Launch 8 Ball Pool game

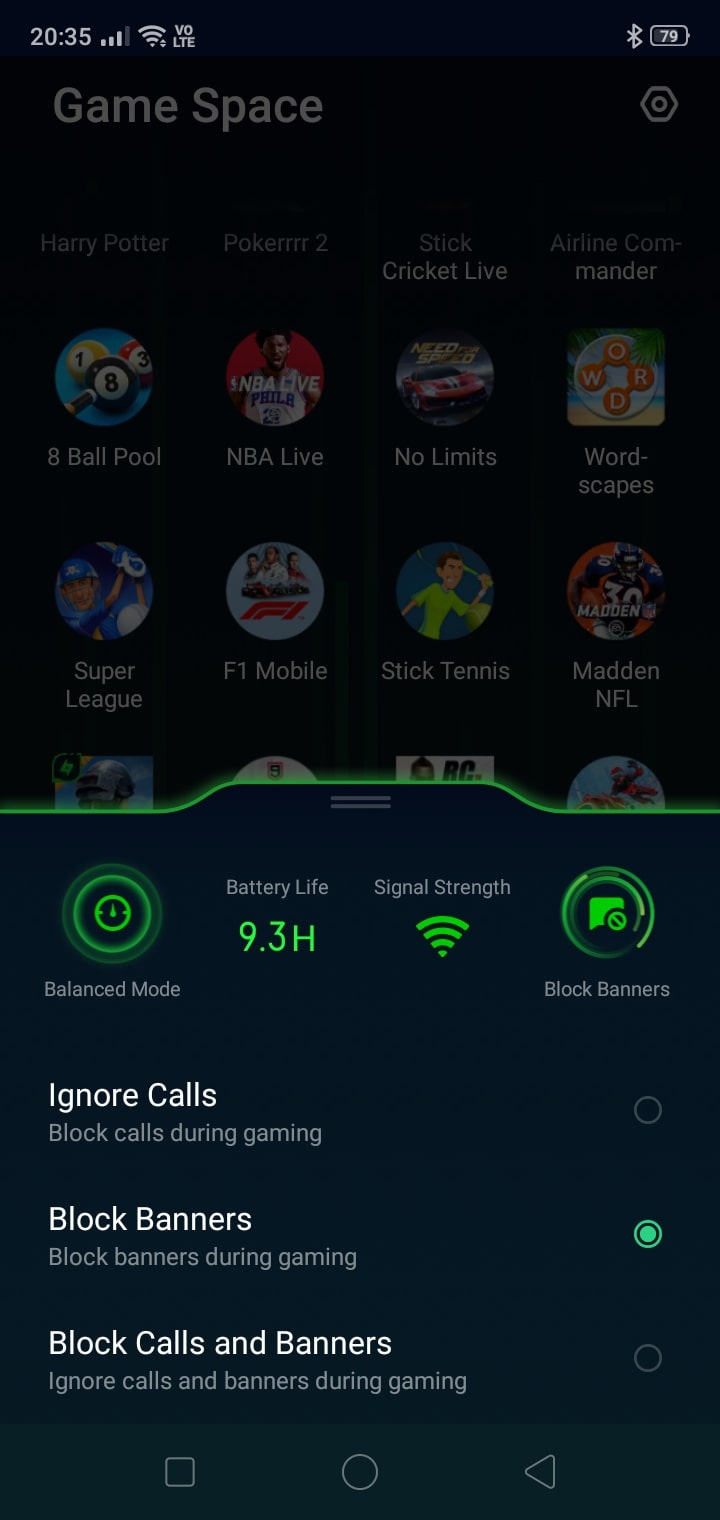(x=104, y=378)
